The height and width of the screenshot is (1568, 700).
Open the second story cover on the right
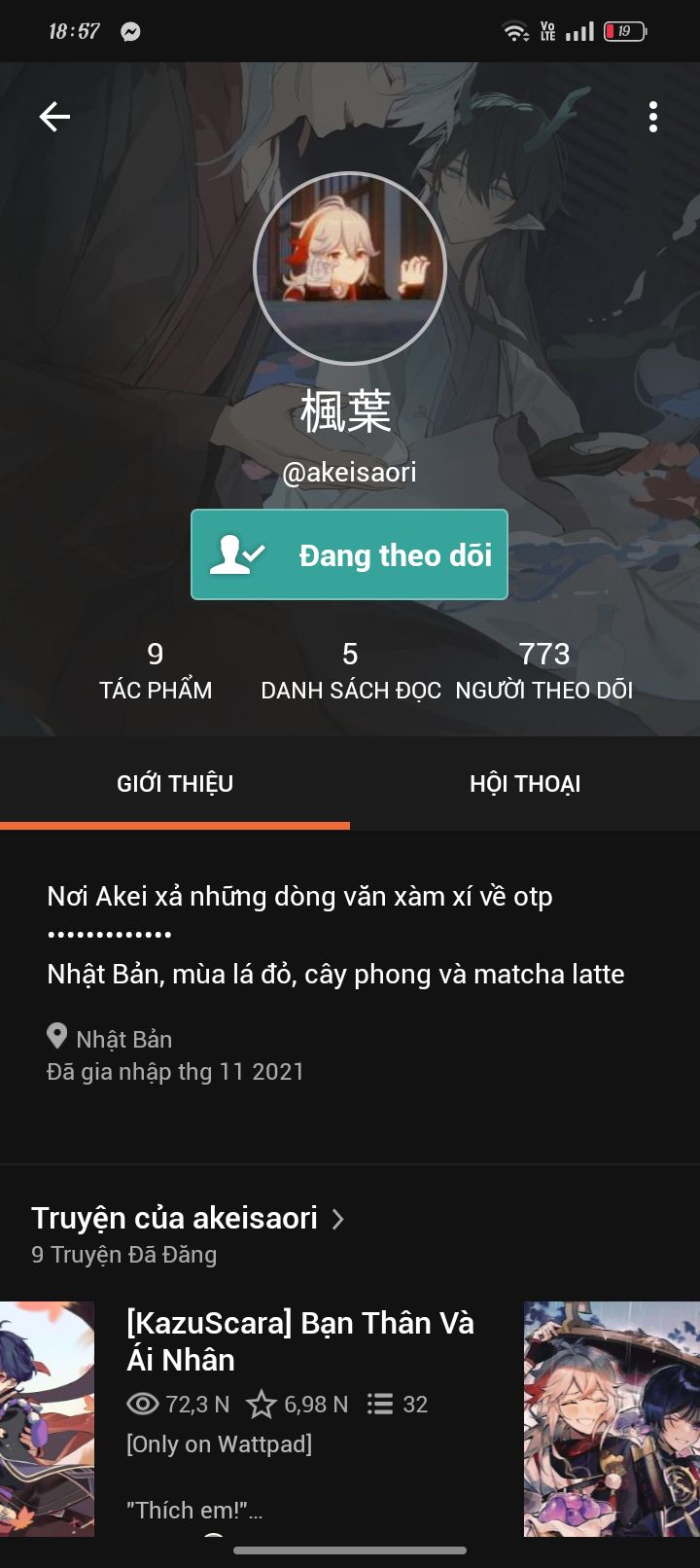612,1419
